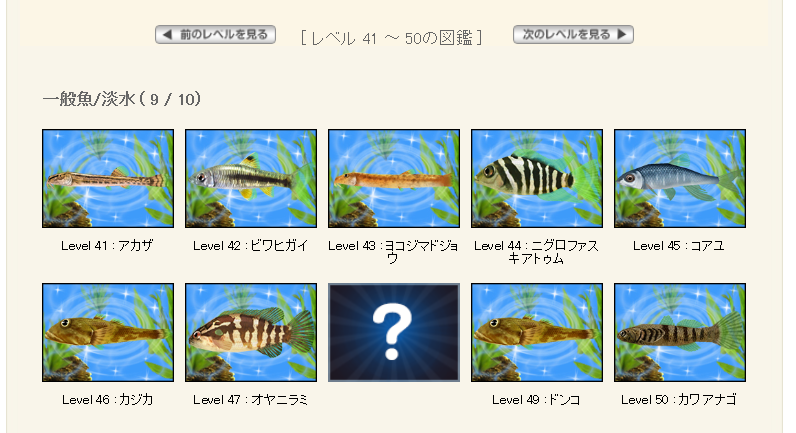Go to previous level page (前のレベルを見る)
The image size is (796, 433).
point(215,35)
